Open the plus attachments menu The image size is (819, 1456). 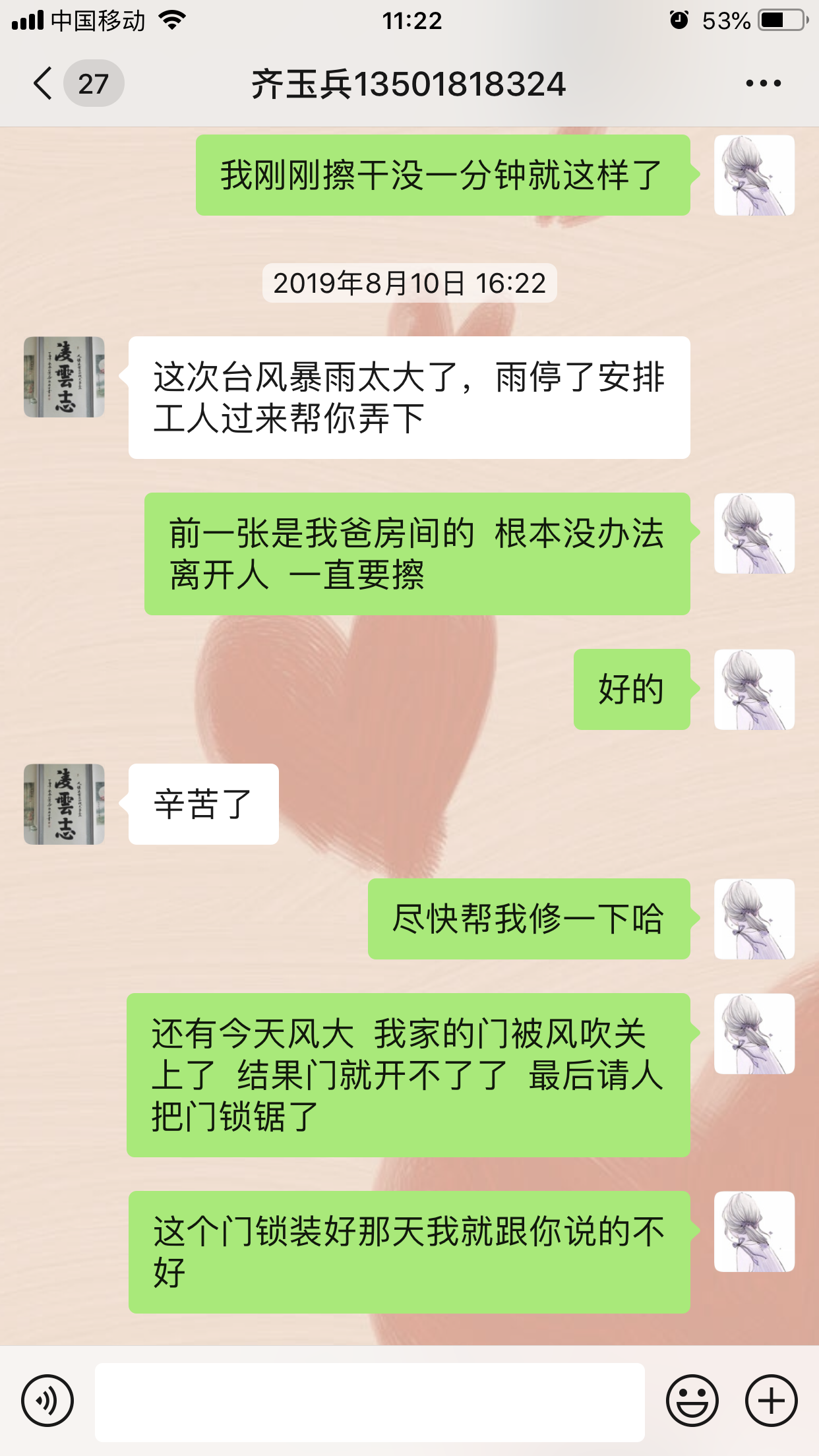click(x=771, y=1401)
